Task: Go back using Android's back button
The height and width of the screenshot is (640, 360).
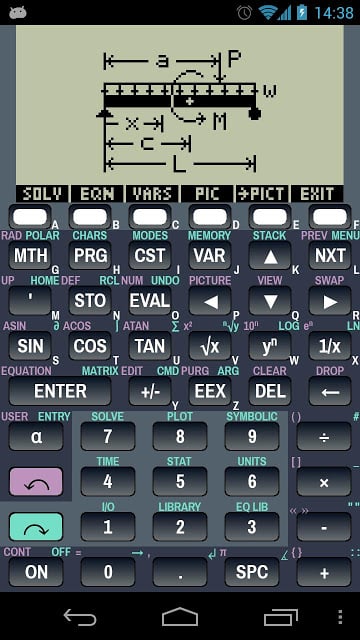Action: pyautogui.click(x=80, y=617)
